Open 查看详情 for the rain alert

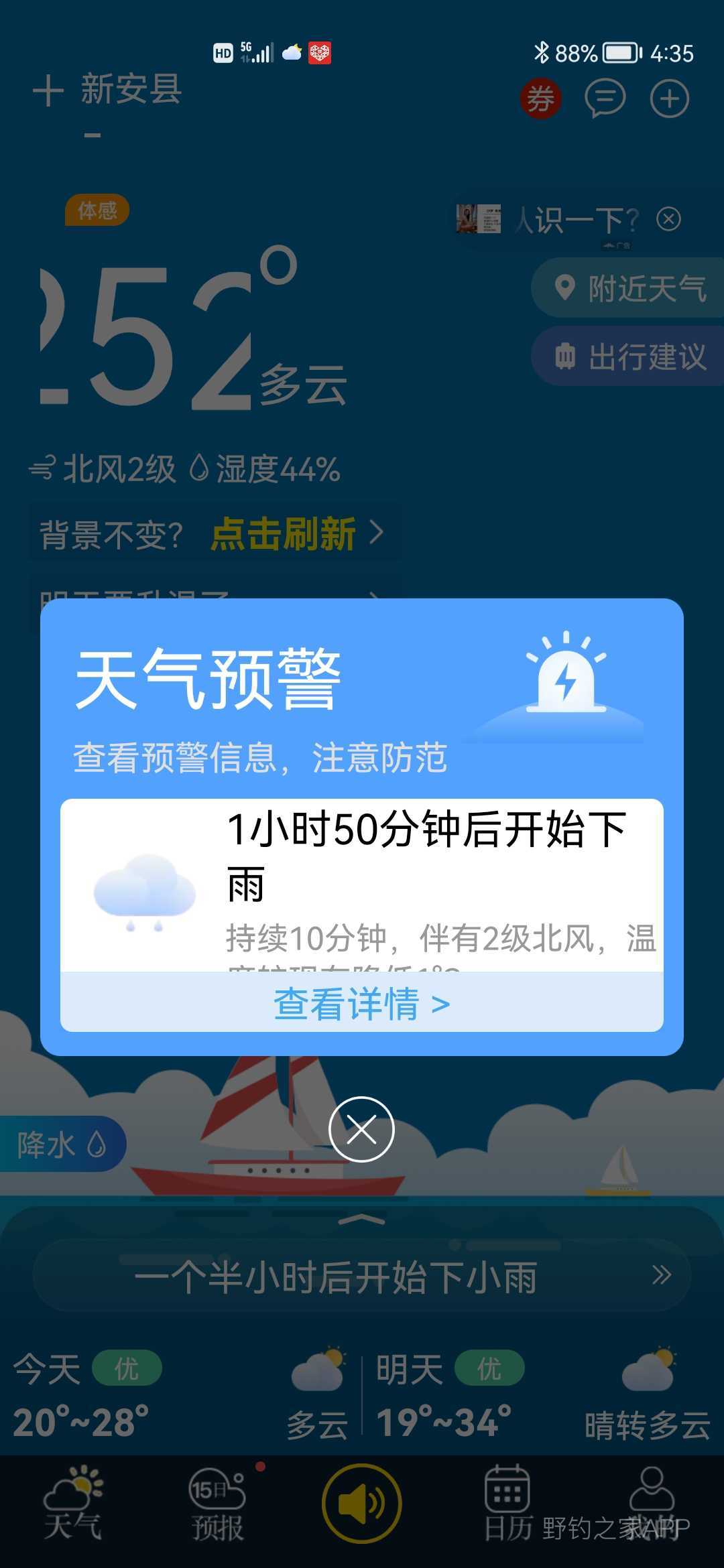click(x=361, y=1003)
